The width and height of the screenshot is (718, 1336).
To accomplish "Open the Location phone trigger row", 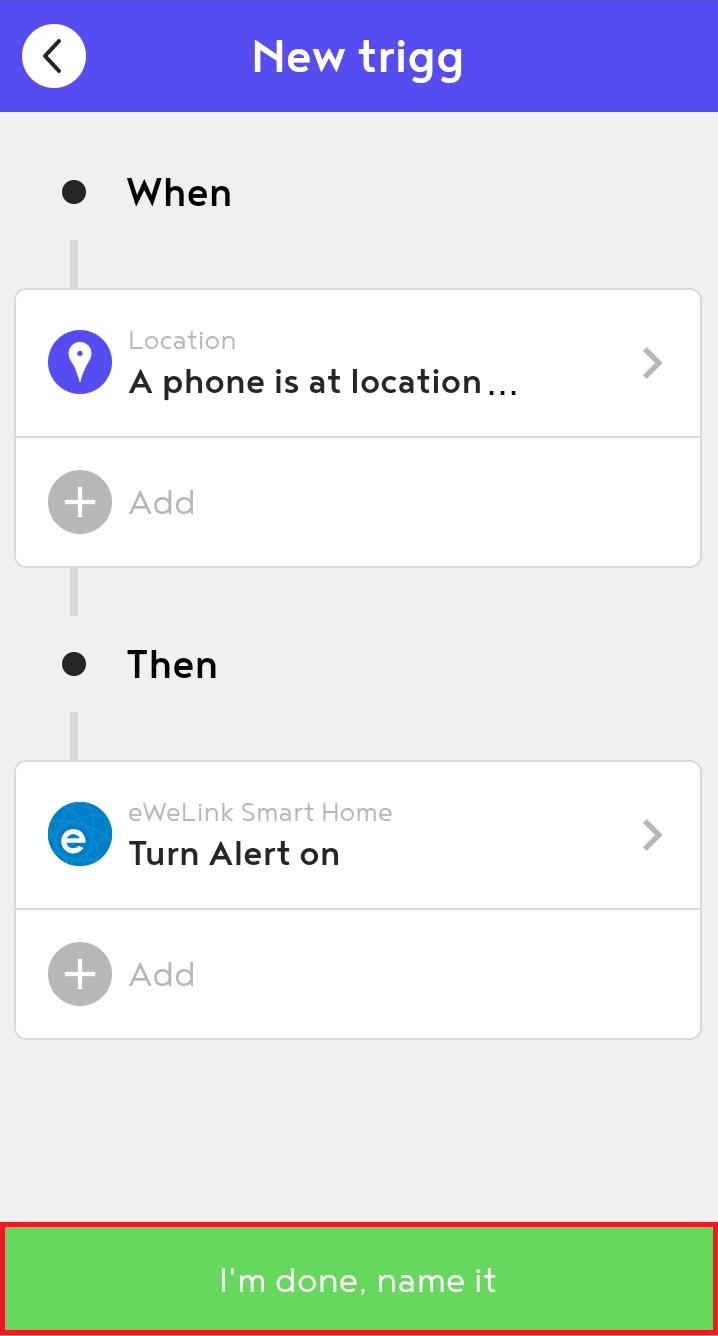I will tap(357, 363).
